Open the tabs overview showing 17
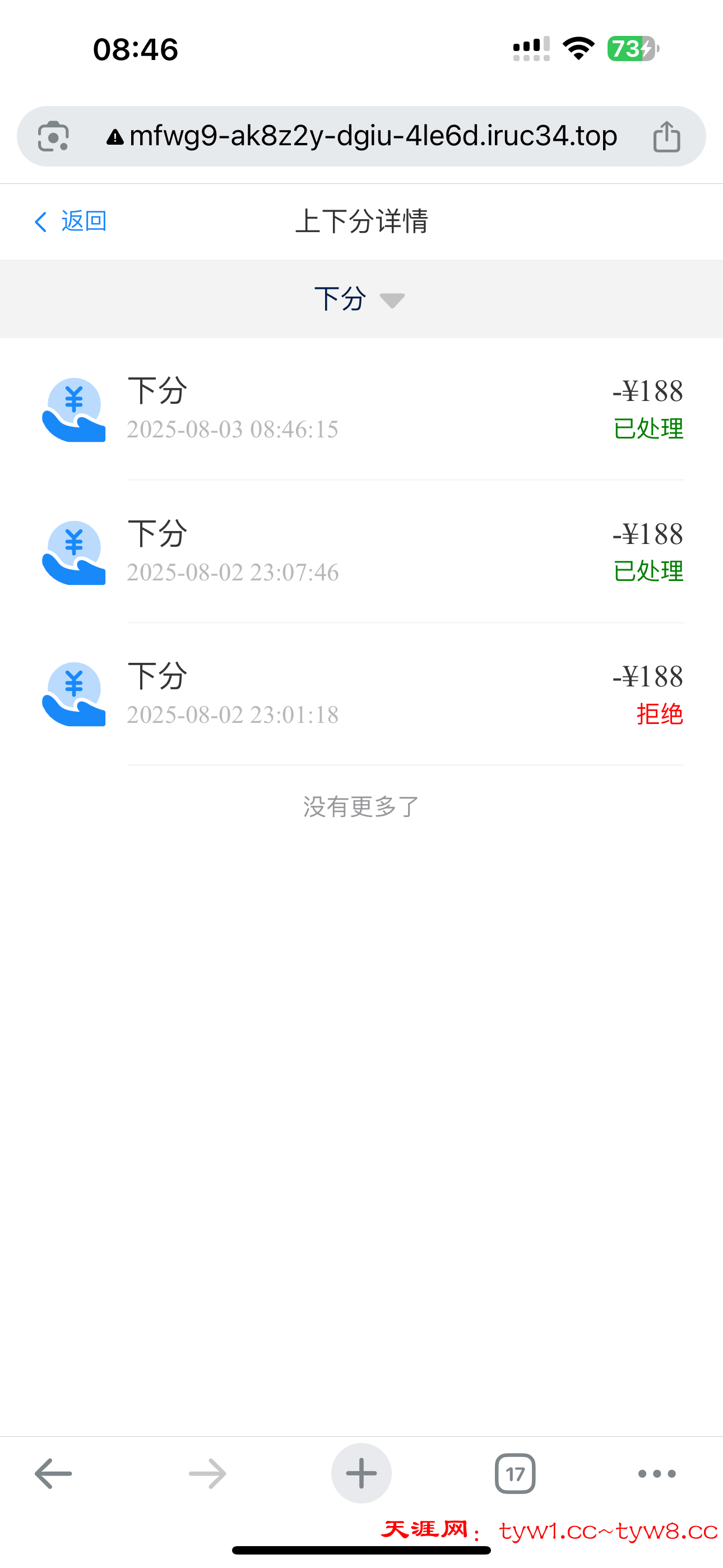The width and height of the screenshot is (723, 1568). [x=516, y=1473]
